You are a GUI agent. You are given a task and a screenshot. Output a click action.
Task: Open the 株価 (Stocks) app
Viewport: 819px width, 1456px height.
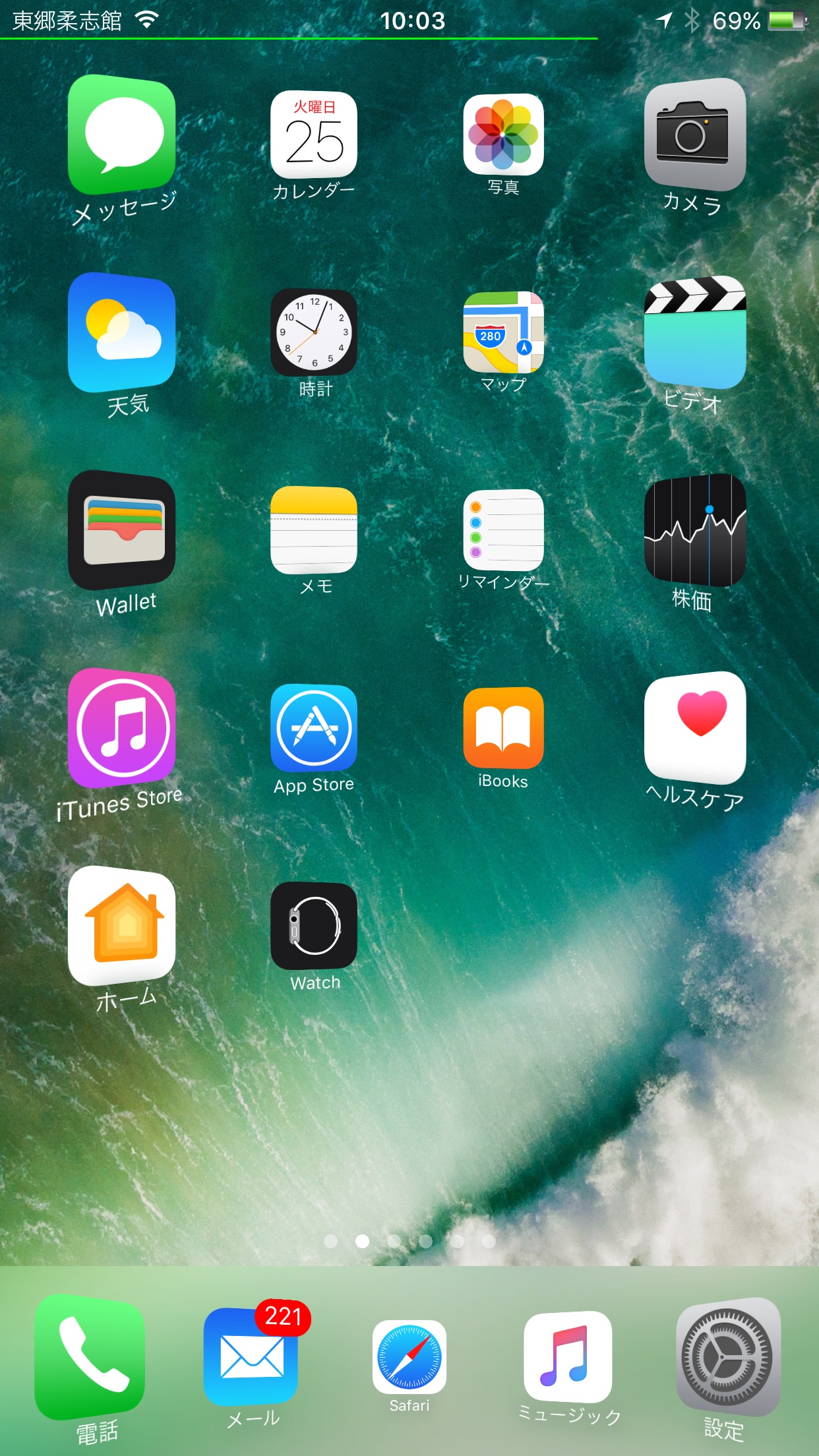694,530
